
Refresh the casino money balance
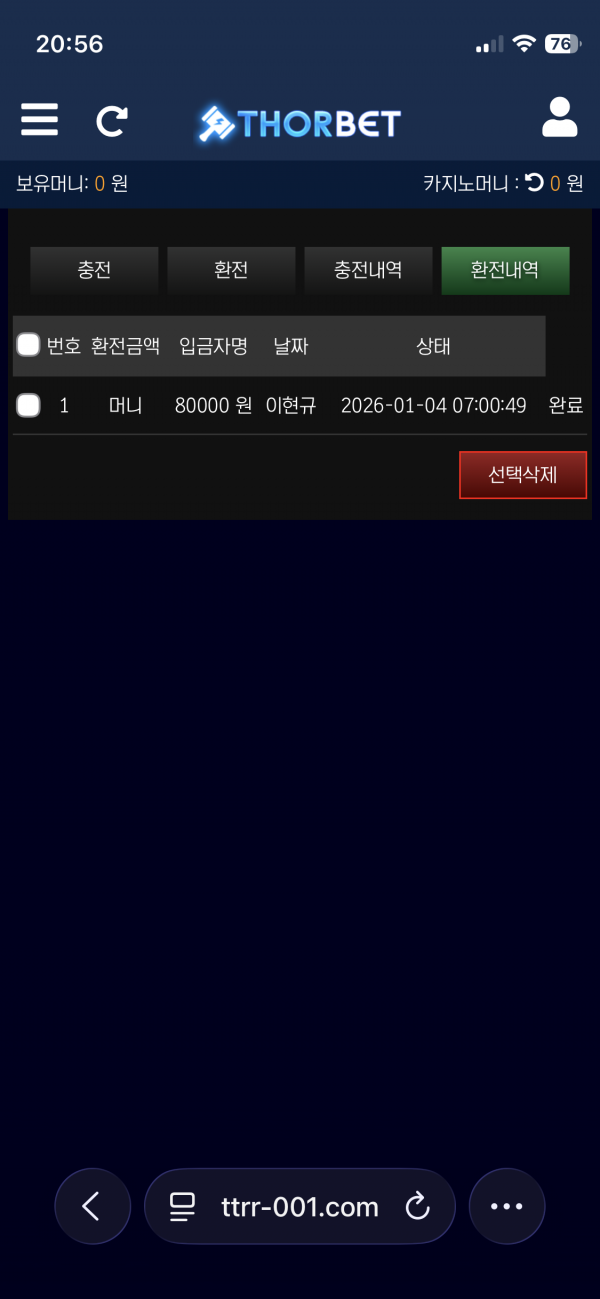(x=534, y=183)
